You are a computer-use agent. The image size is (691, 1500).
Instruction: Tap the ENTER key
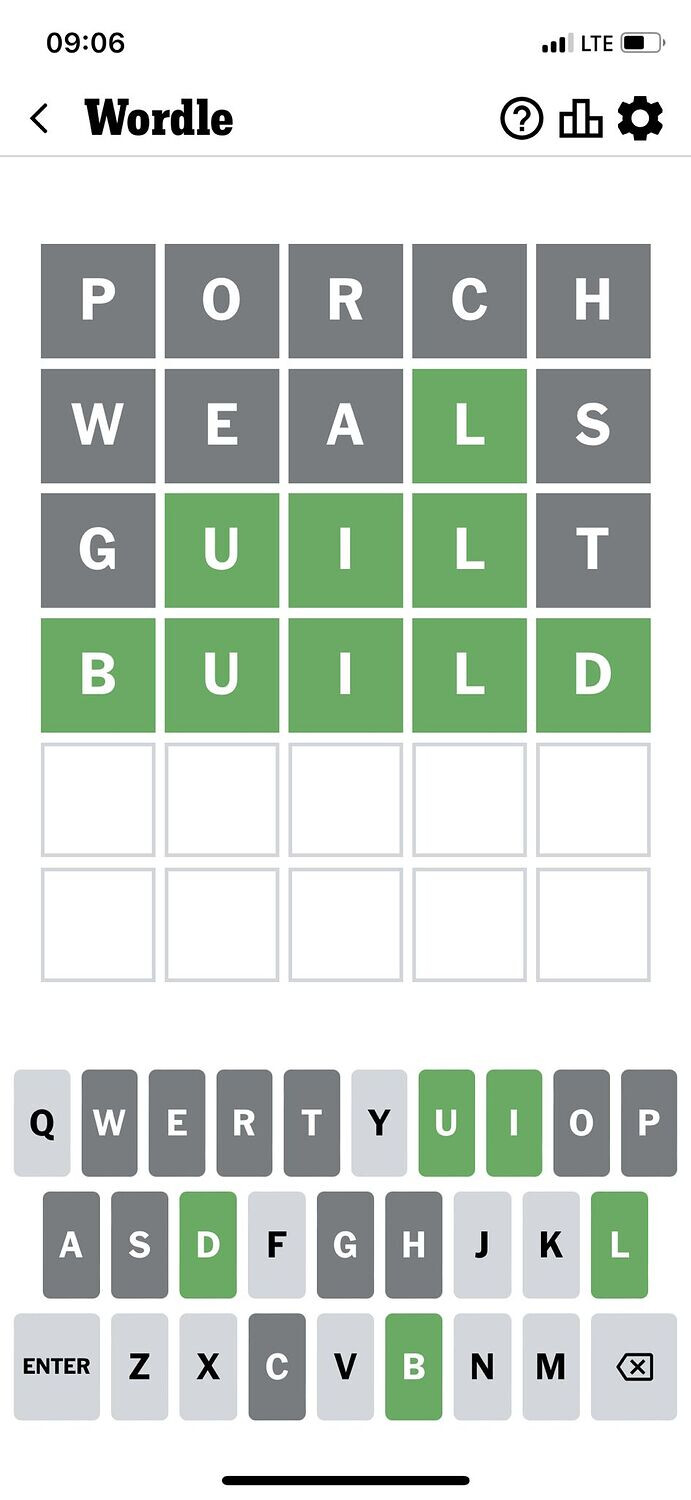point(57,1366)
